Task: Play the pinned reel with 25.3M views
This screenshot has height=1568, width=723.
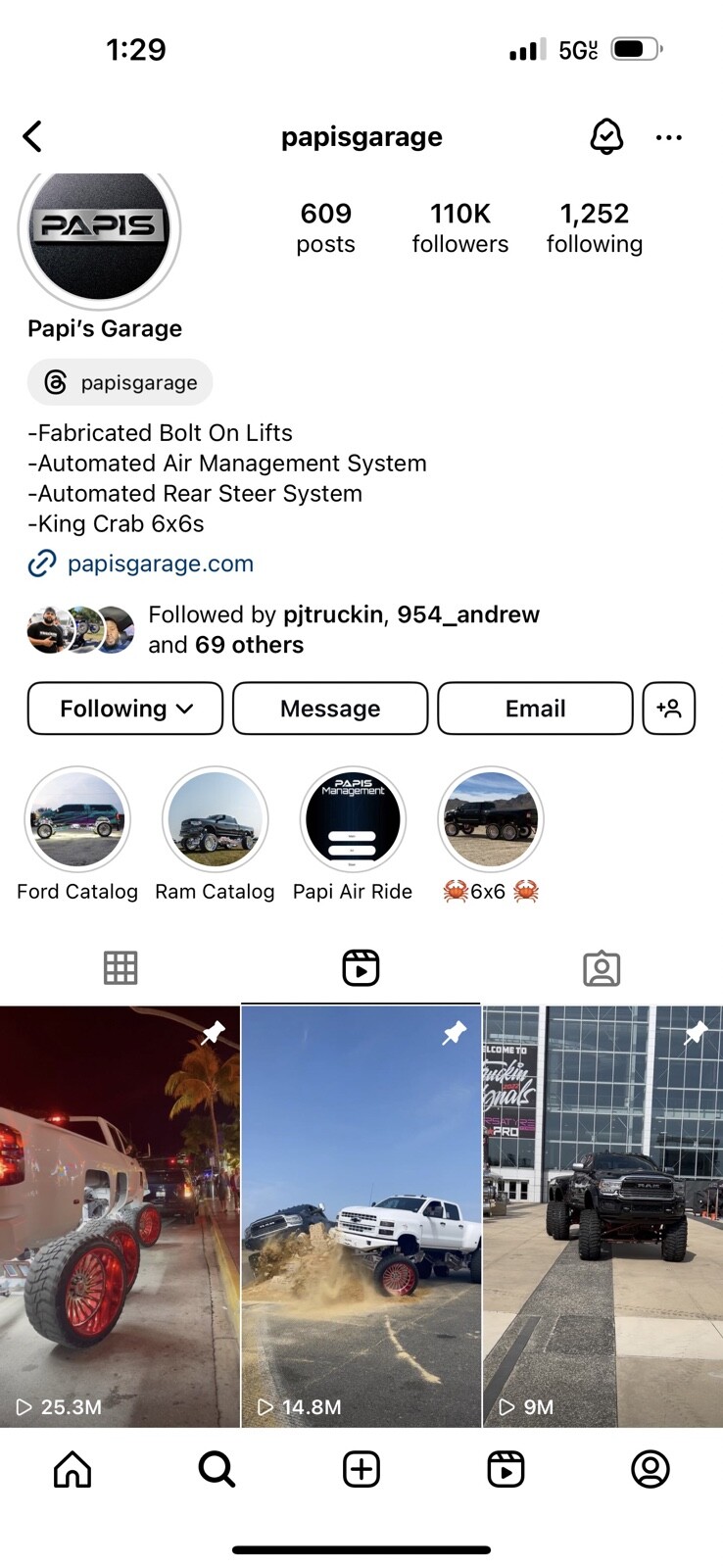Action: (x=120, y=1215)
